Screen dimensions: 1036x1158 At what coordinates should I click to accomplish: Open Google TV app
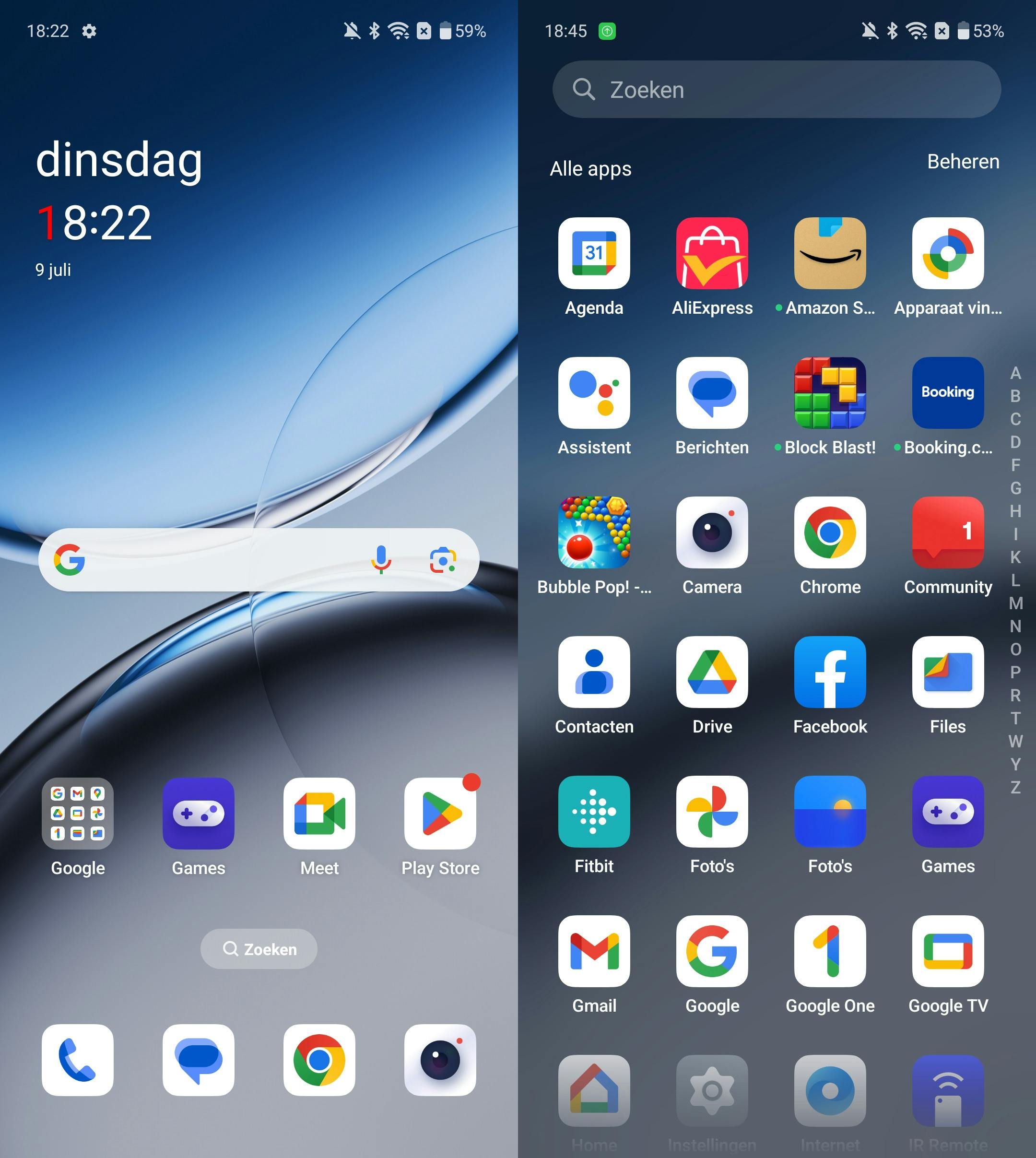pos(947,951)
